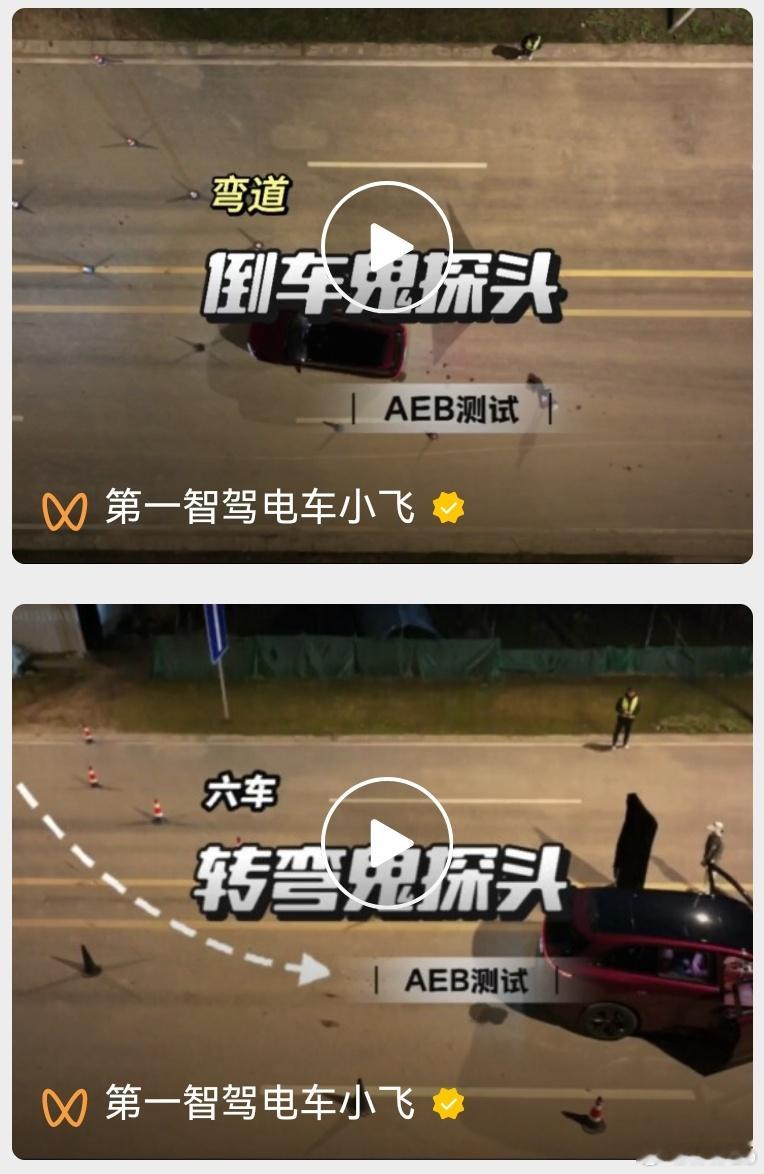Click the yellow verified badge beside the first username
Image resolution: width=764 pixels, height=1174 pixels.
pyautogui.click(x=448, y=509)
